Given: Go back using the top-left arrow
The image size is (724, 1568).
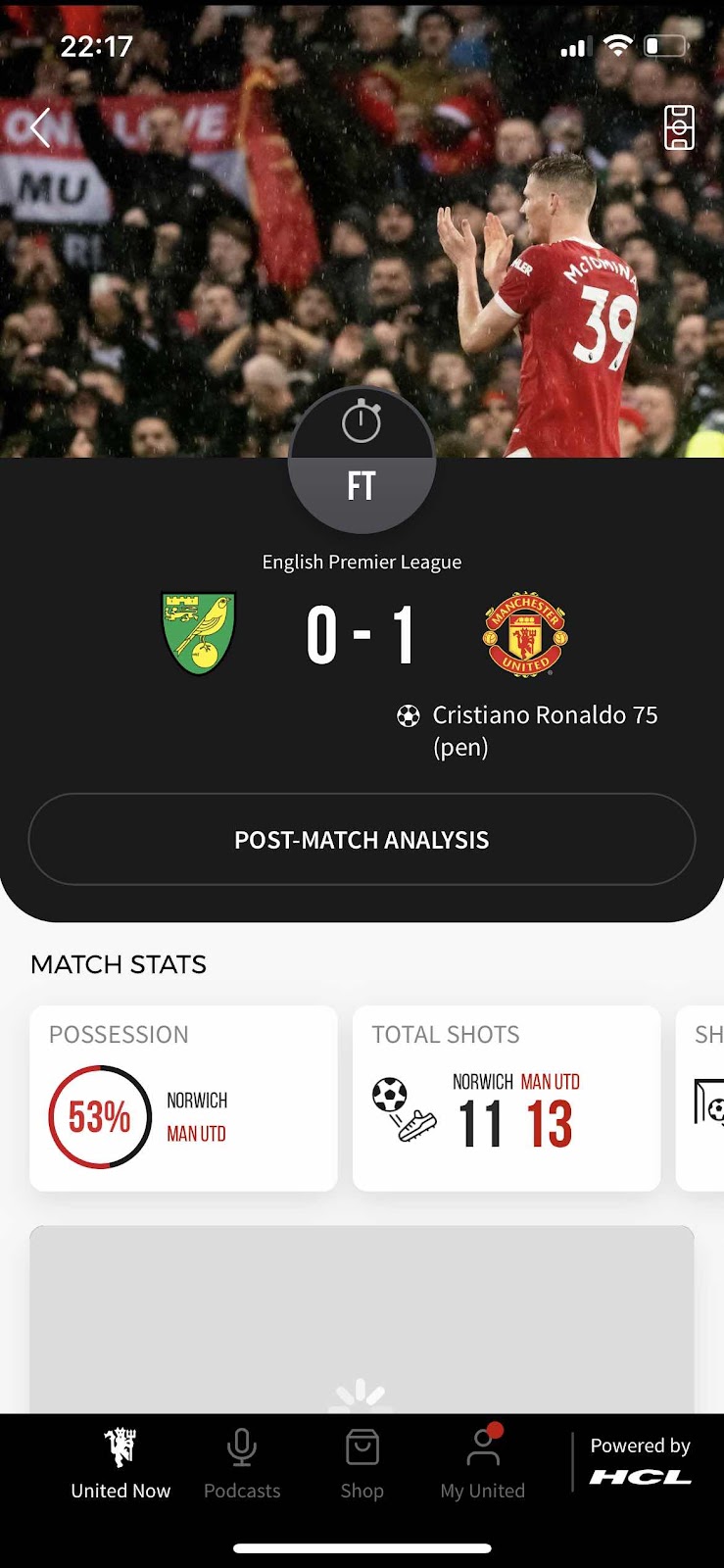Looking at the screenshot, I should coord(40,127).
